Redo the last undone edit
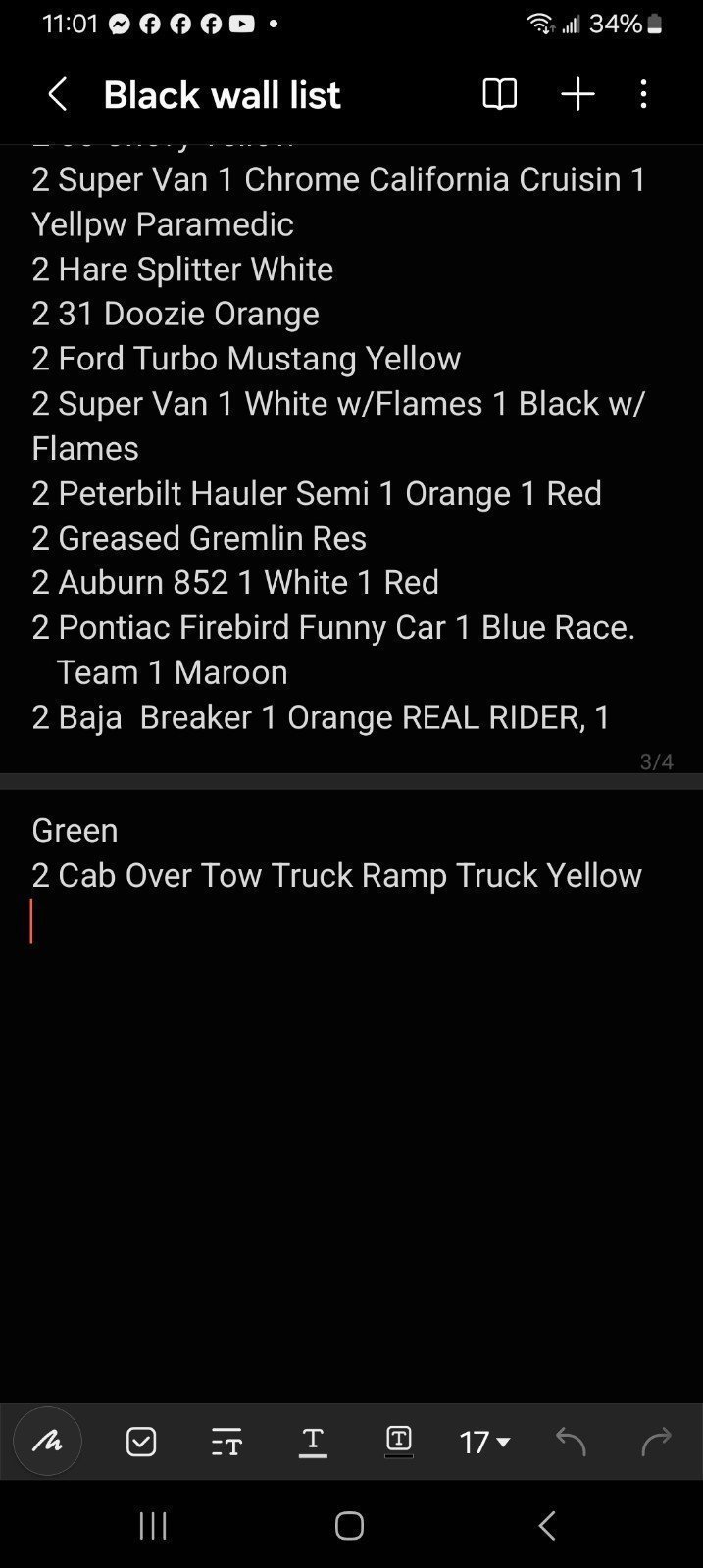 (656, 1441)
